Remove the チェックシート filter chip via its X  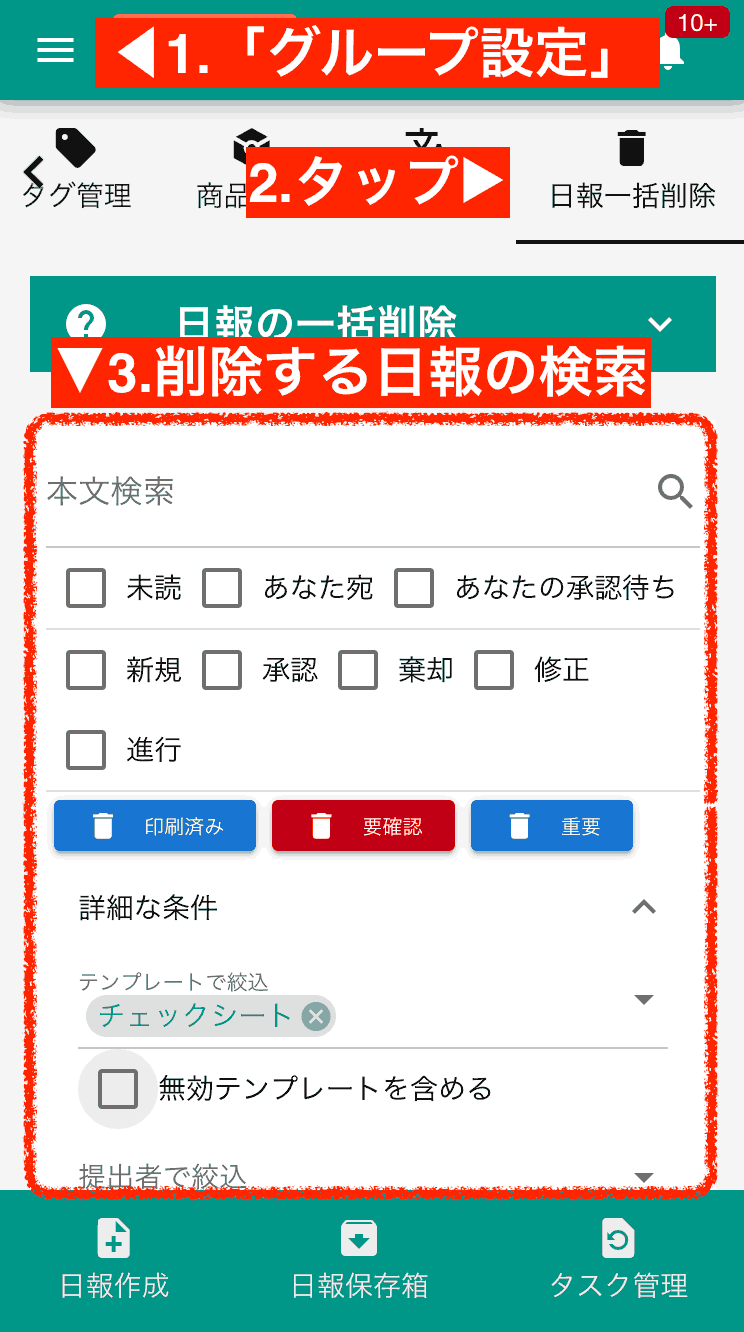coord(317,1016)
